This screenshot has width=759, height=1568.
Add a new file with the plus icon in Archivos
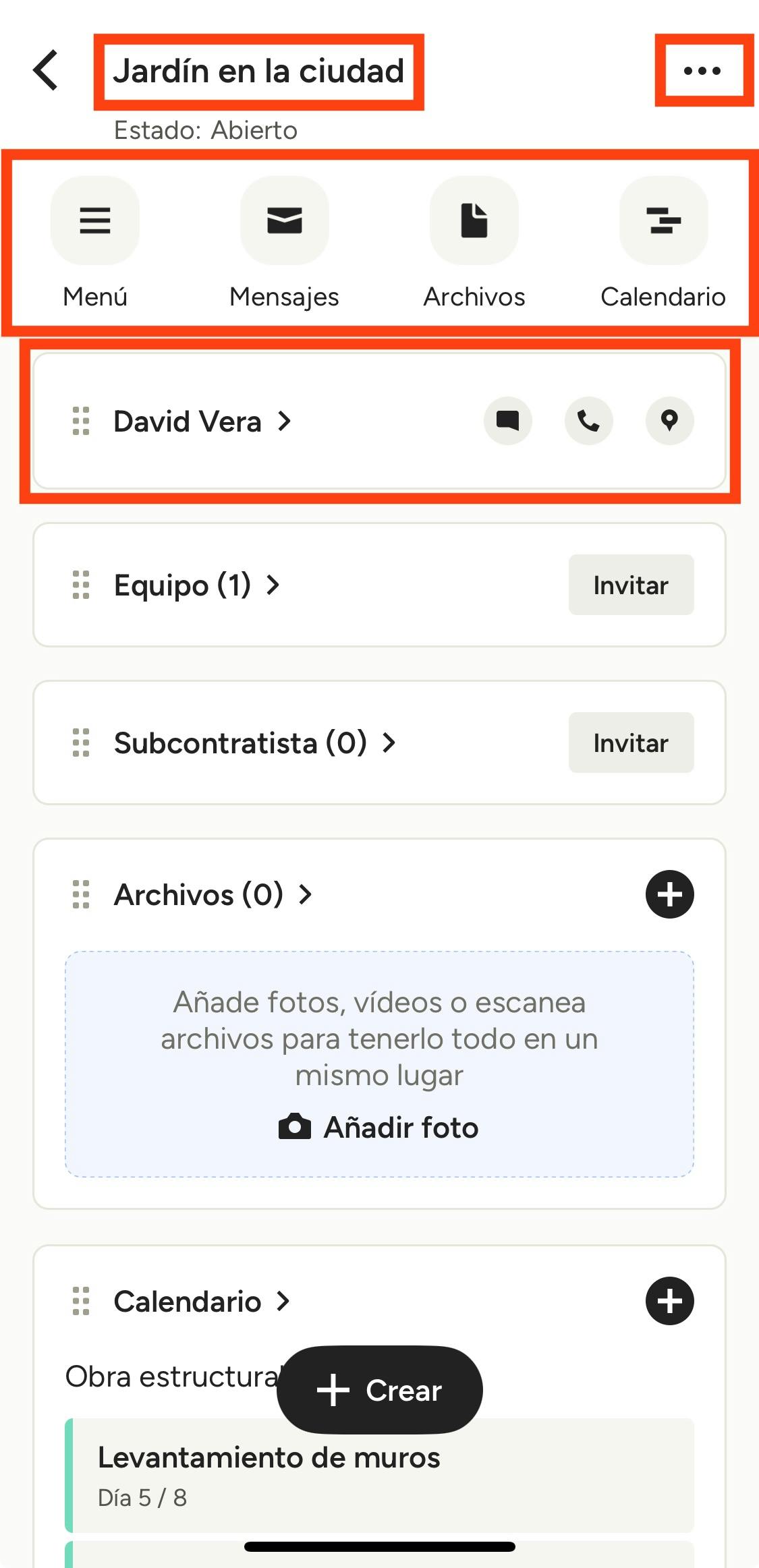669,895
